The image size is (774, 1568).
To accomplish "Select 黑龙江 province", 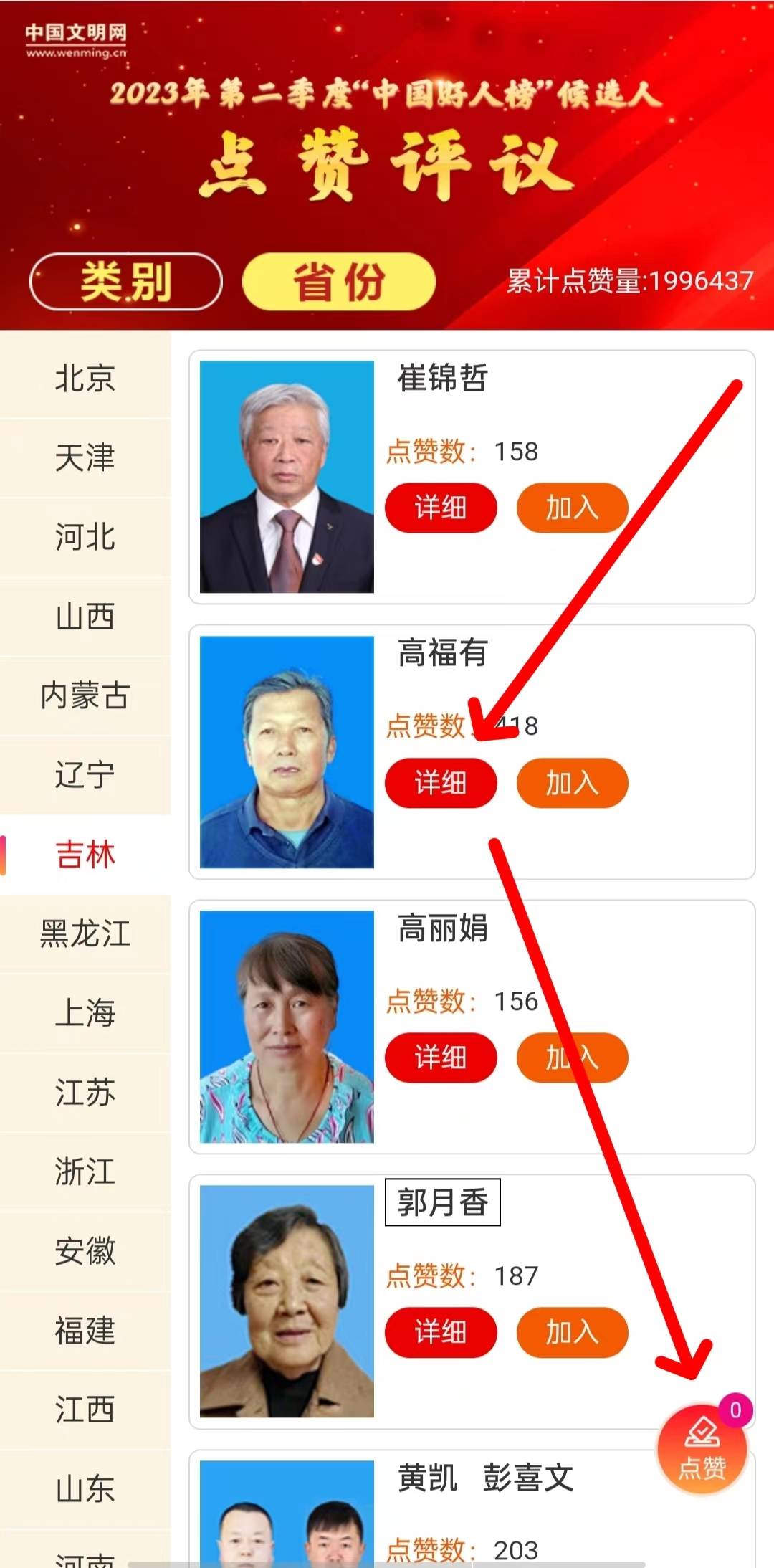I will point(85,933).
